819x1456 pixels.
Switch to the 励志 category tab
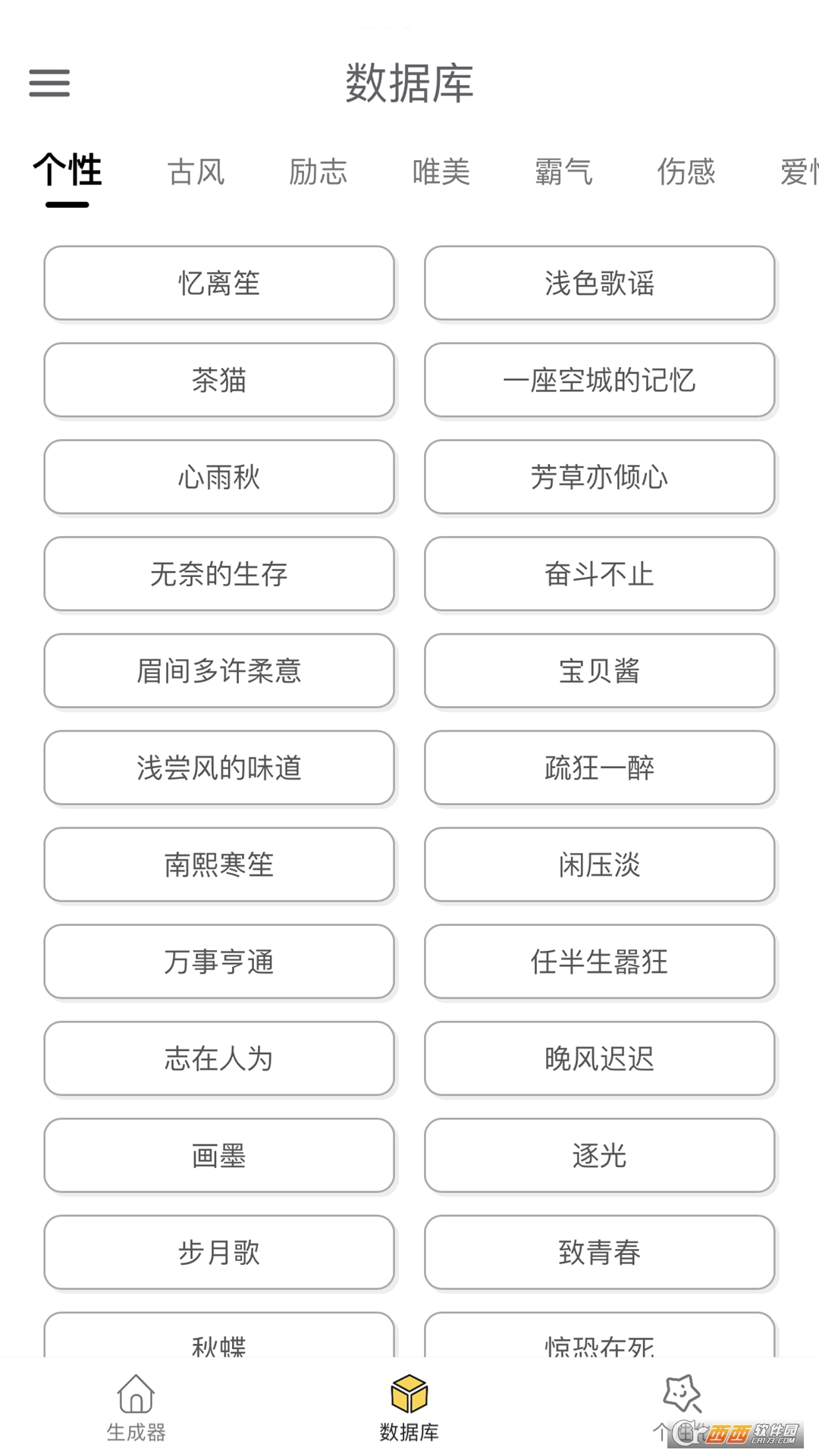(x=318, y=172)
